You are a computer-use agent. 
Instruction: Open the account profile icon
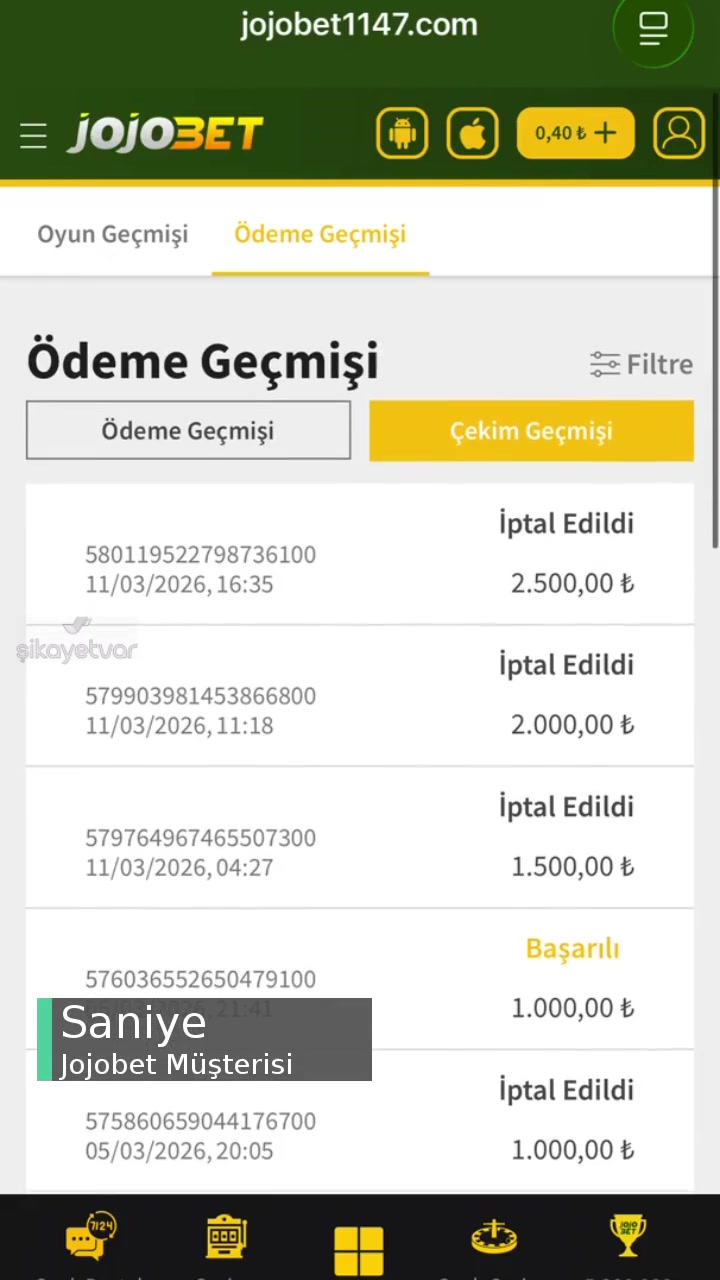point(679,133)
